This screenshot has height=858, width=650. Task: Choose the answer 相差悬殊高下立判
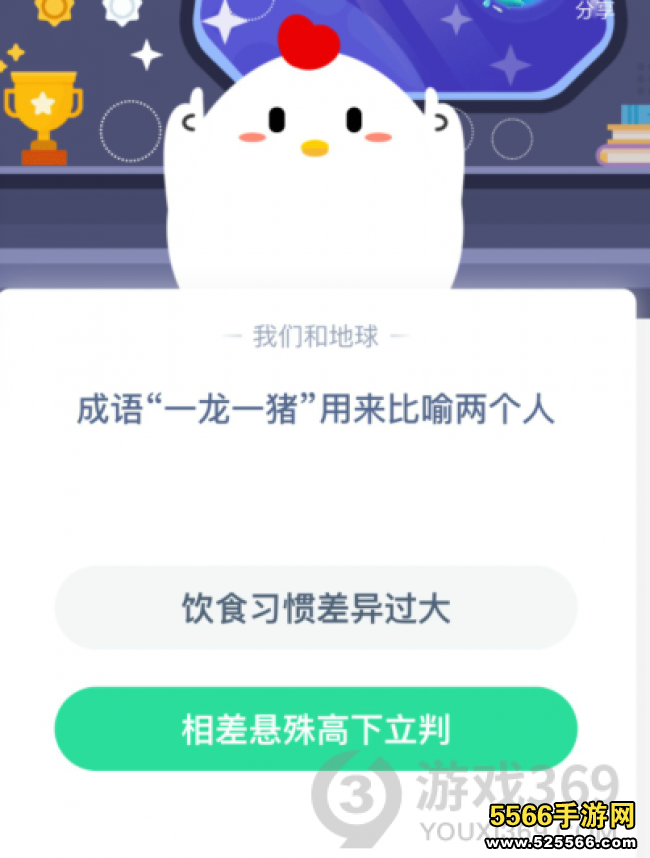click(316, 729)
